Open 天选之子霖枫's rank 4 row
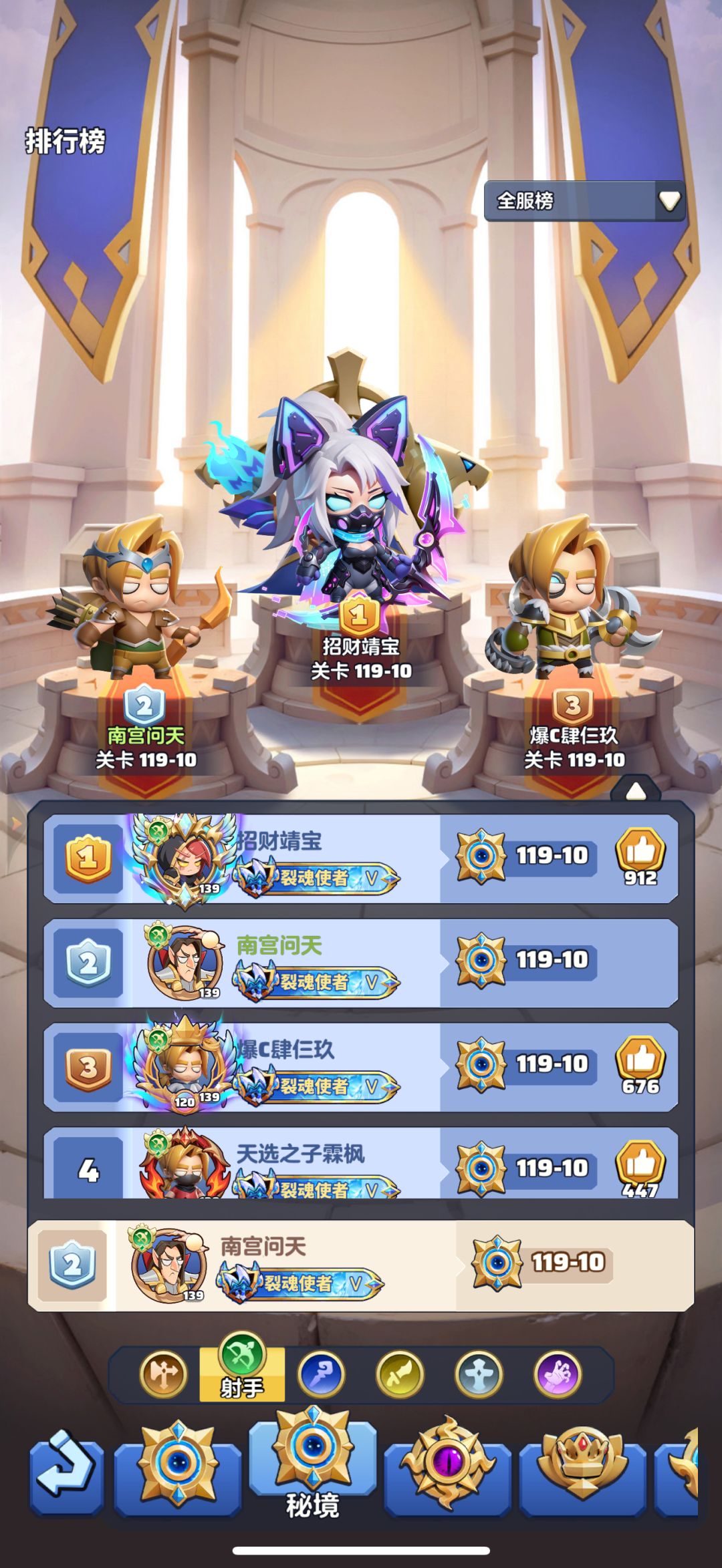Viewport: 722px width, 1568px height. coord(361,1163)
